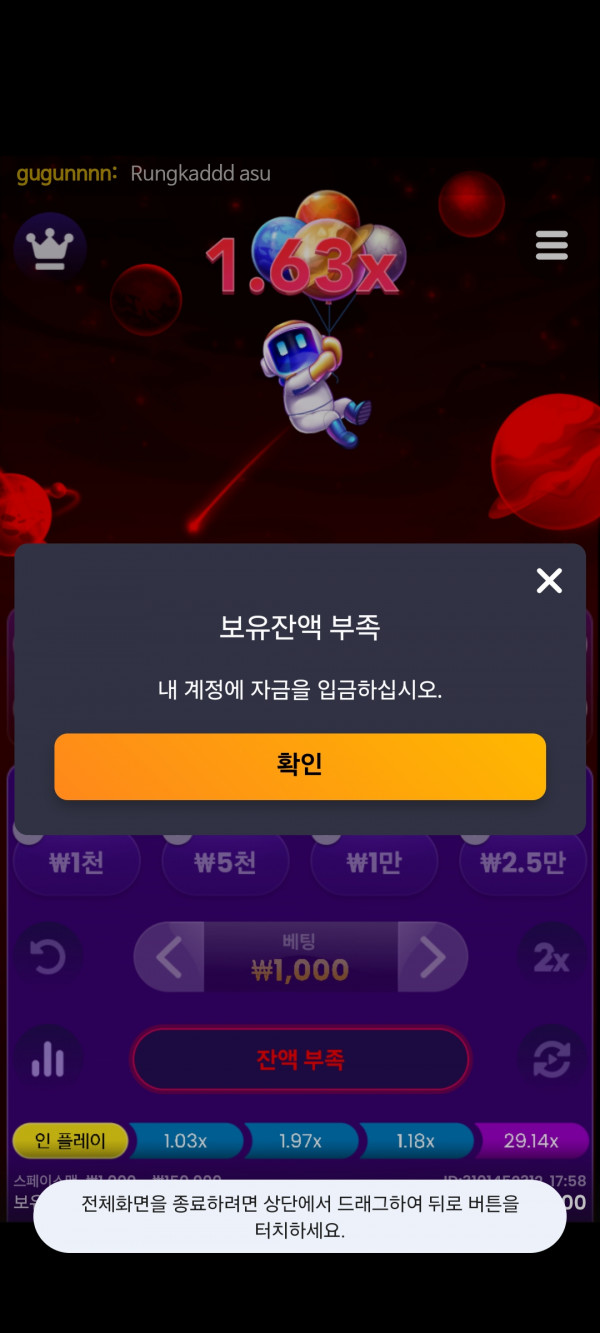The height and width of the screenshot is (1333, 600).
Task: Decrease the bet with the left arrow
Action: point(169,958)
